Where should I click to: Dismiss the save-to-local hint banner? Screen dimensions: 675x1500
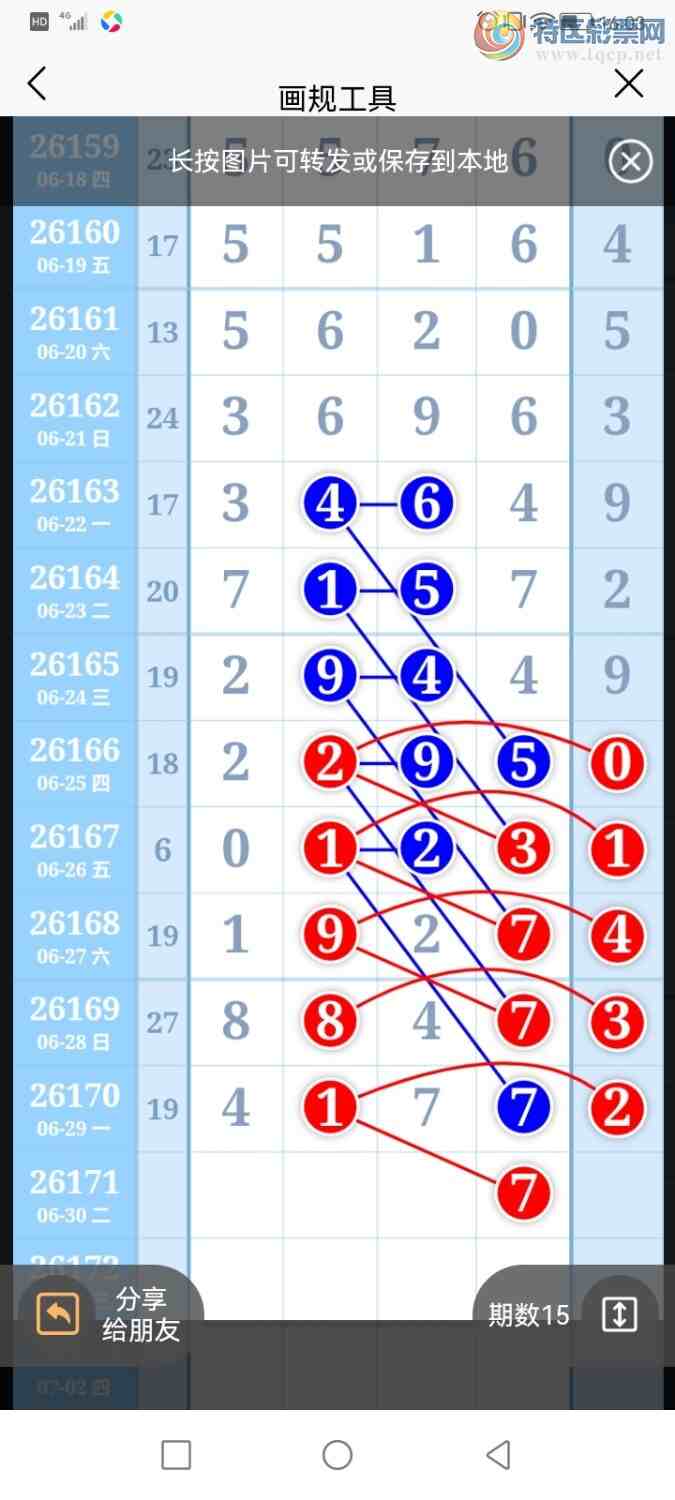tap(630, 161)
